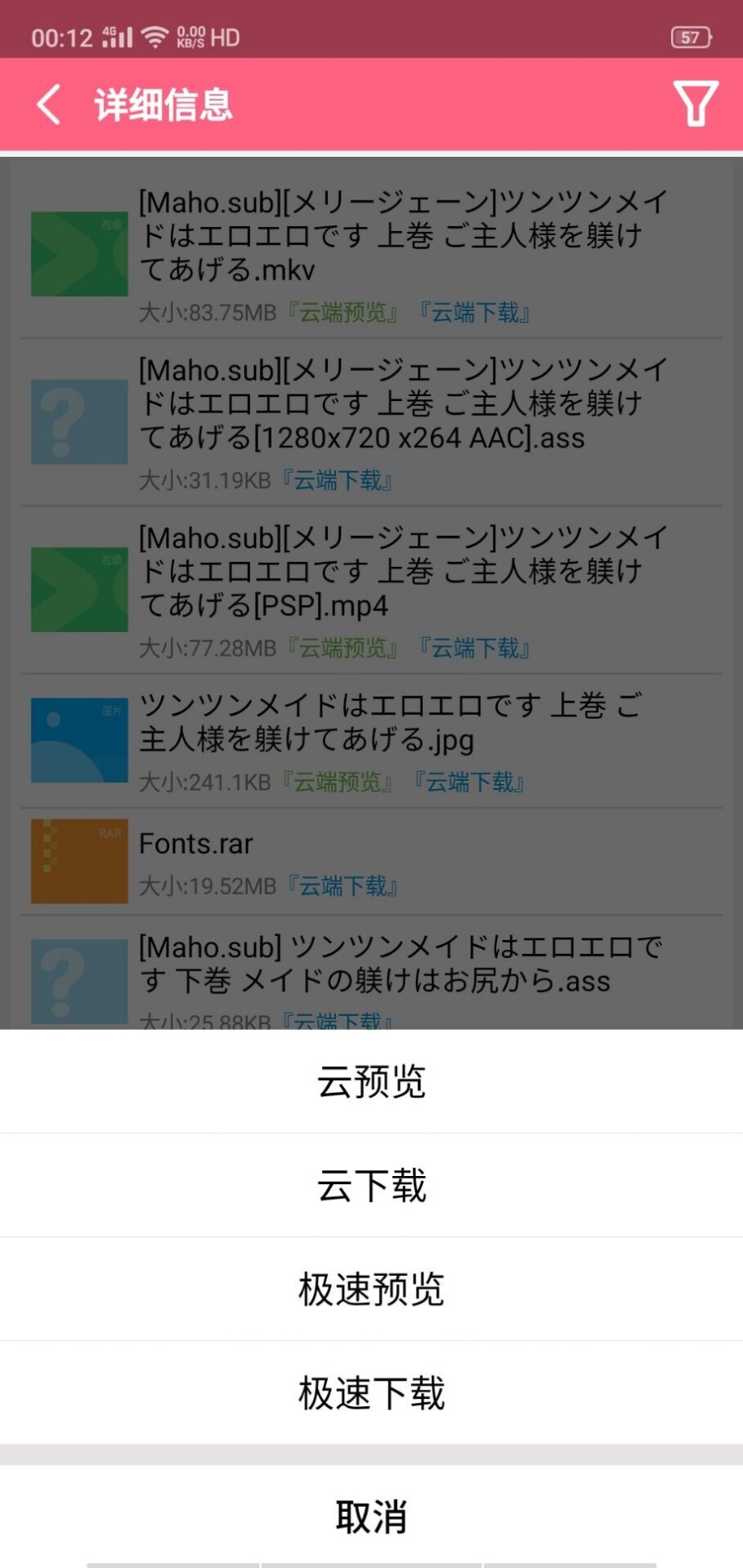Tap the question-mark icon of the 下巻 subtitle
Screen dimensions: 743x1568
78,981
